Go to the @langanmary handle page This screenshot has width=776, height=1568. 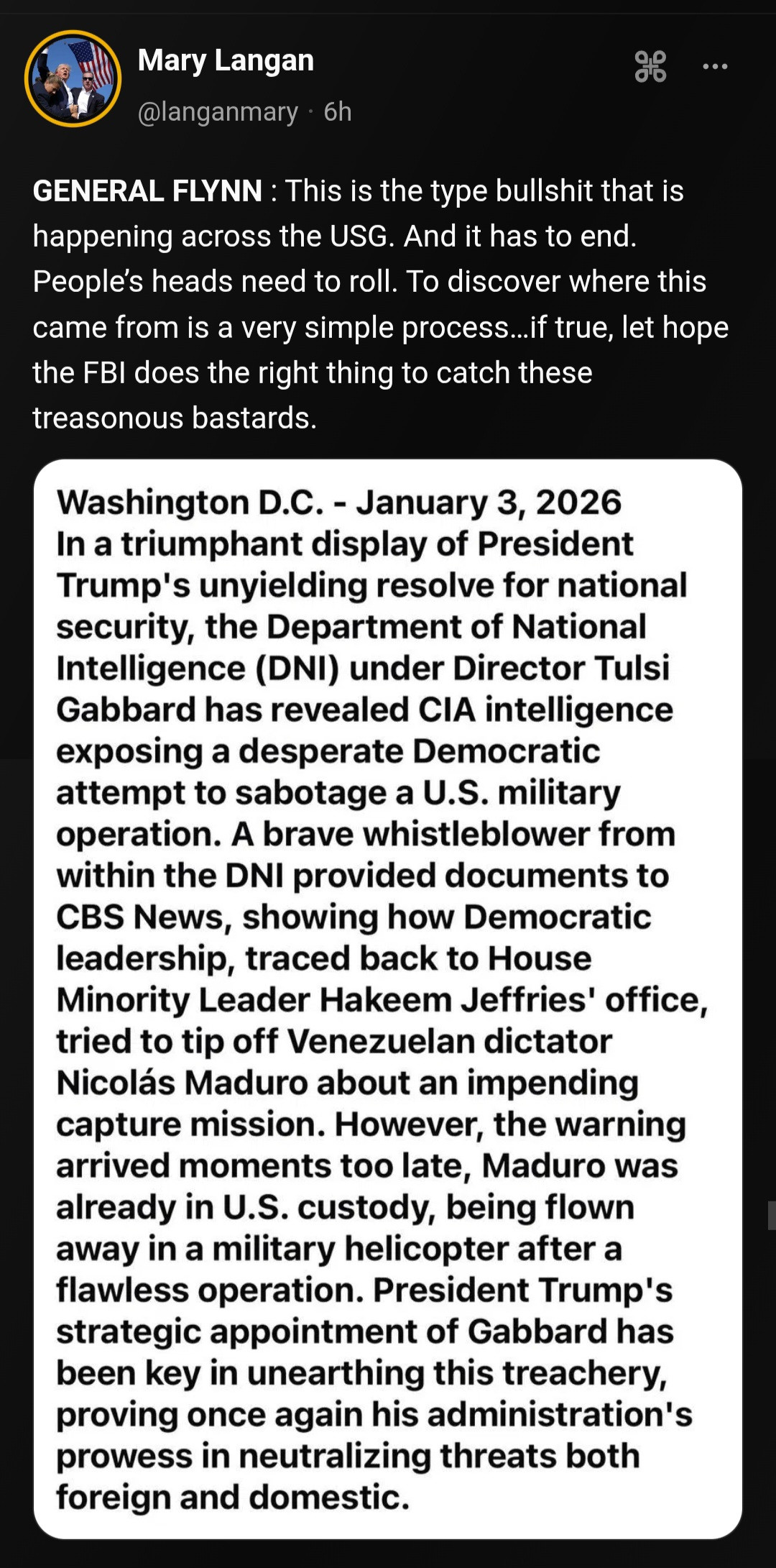[217, 112]
